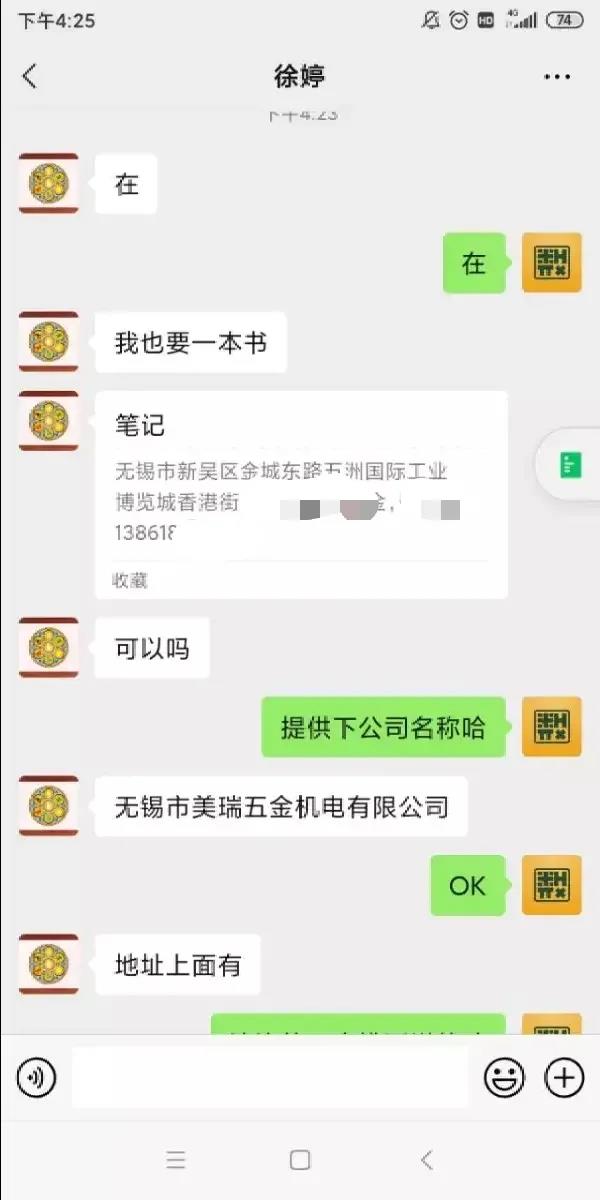Open the green floating note shortcut

[x=570, y=465]
